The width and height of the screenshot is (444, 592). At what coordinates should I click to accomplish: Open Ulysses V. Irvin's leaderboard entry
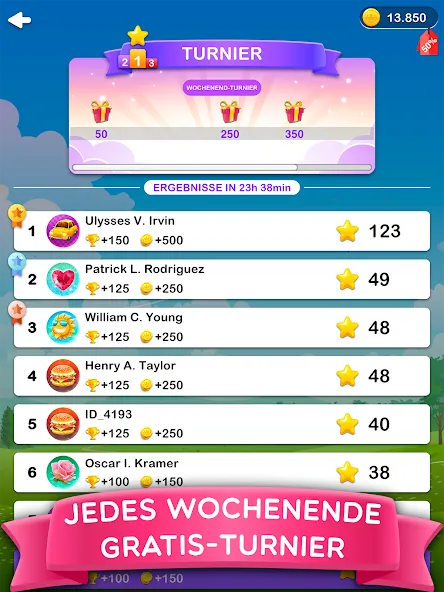coord(222,231)
